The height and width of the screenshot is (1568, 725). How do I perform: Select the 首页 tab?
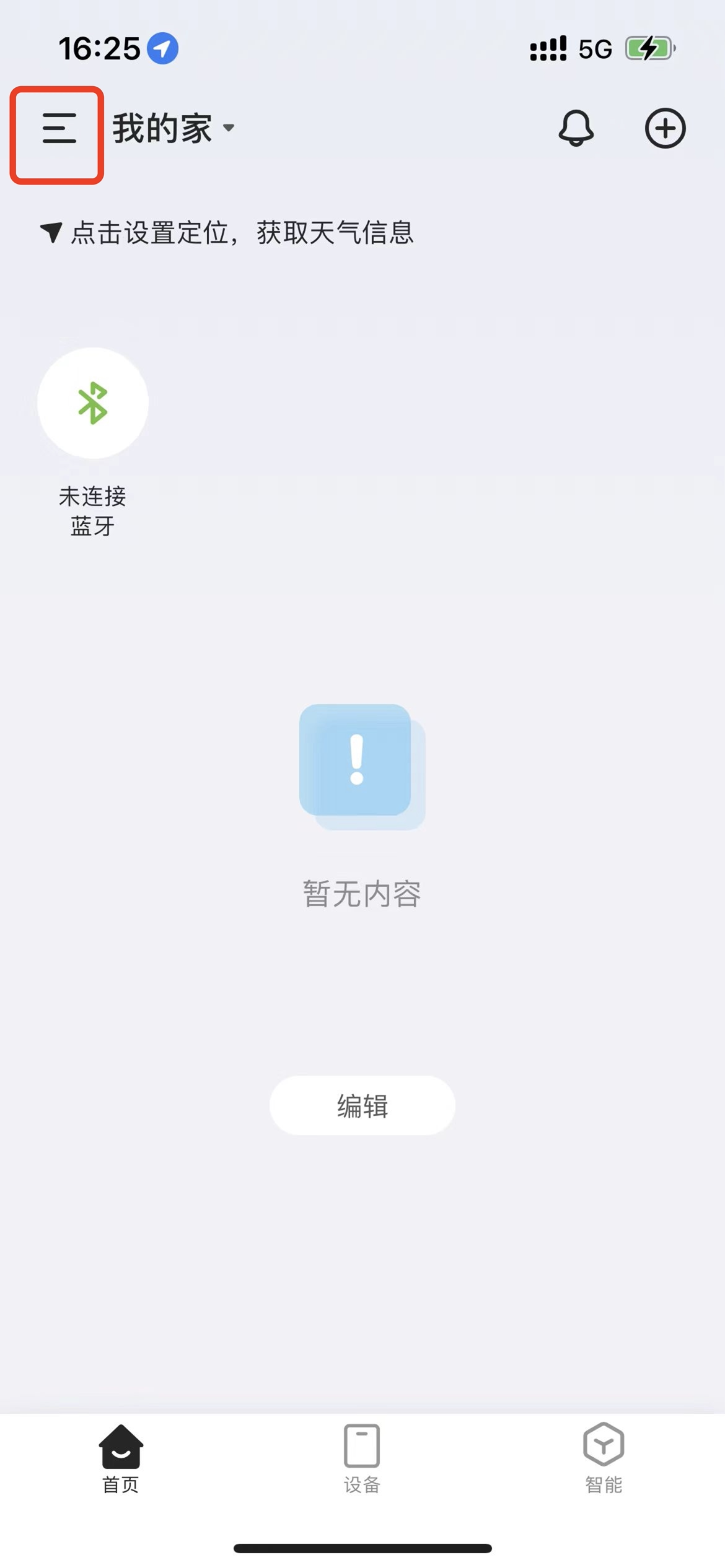click(x=121, y=1460)
